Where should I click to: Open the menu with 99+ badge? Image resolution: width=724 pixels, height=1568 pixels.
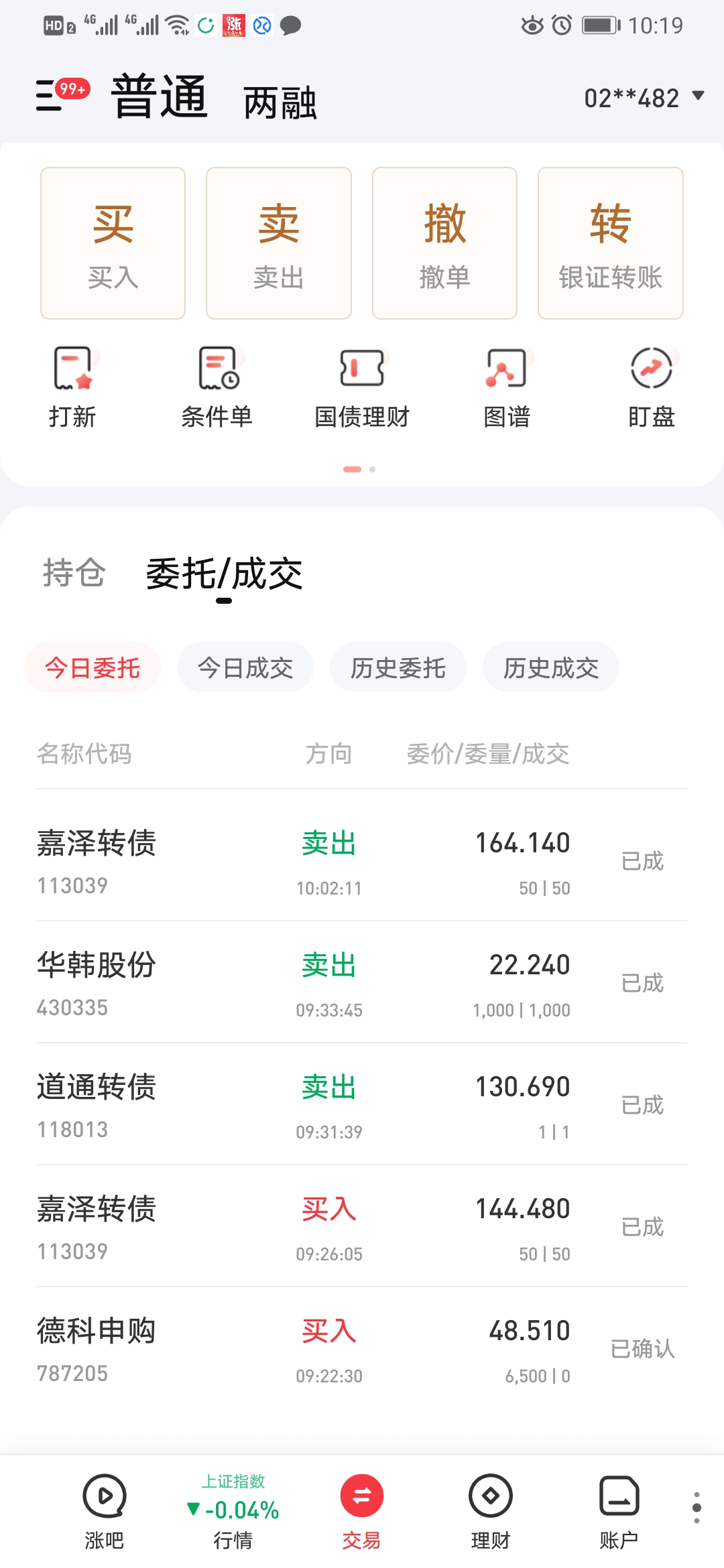click(x=62, y=94)
